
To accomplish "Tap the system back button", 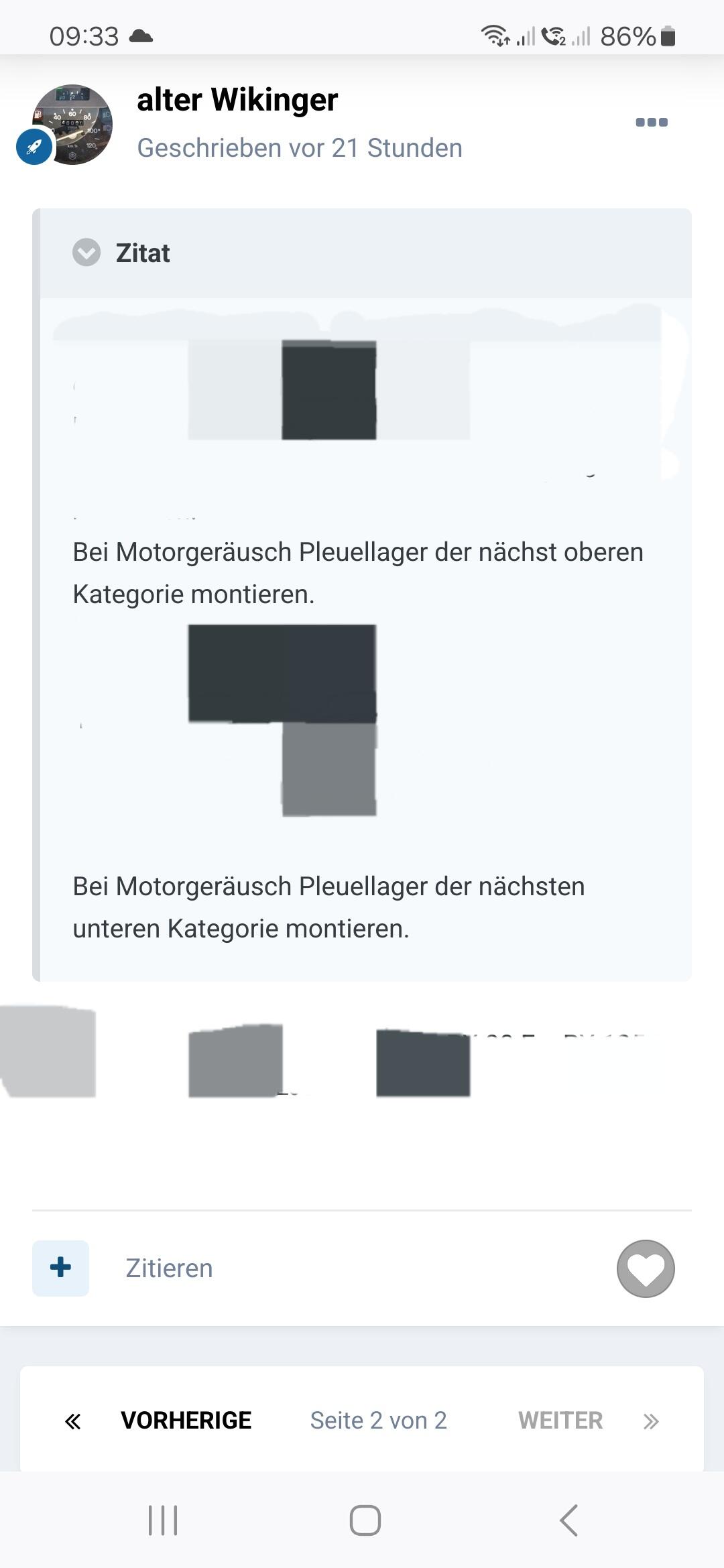I will click(x=568, y=1520).
